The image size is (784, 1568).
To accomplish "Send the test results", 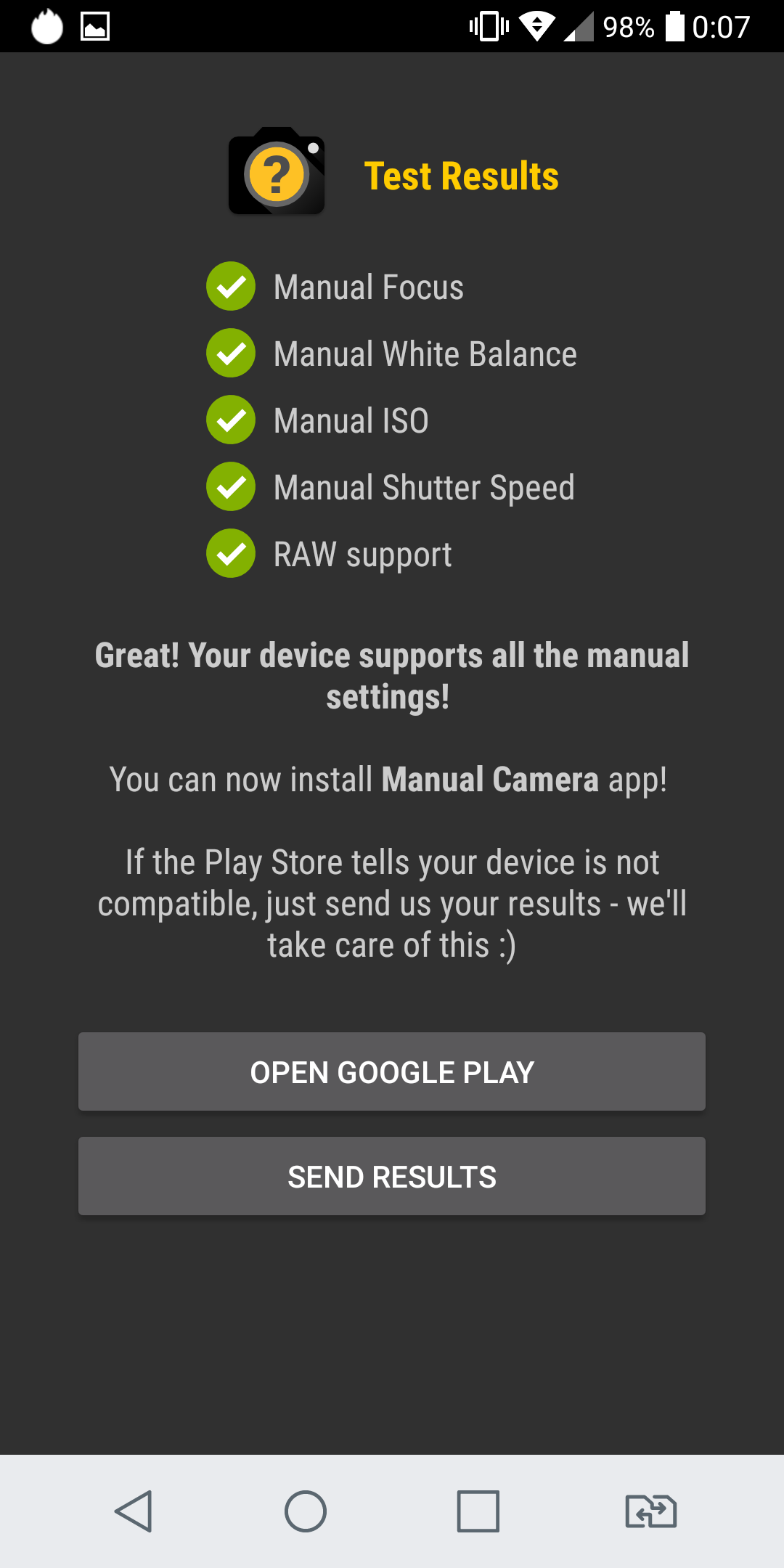I will click(392, 1176).
